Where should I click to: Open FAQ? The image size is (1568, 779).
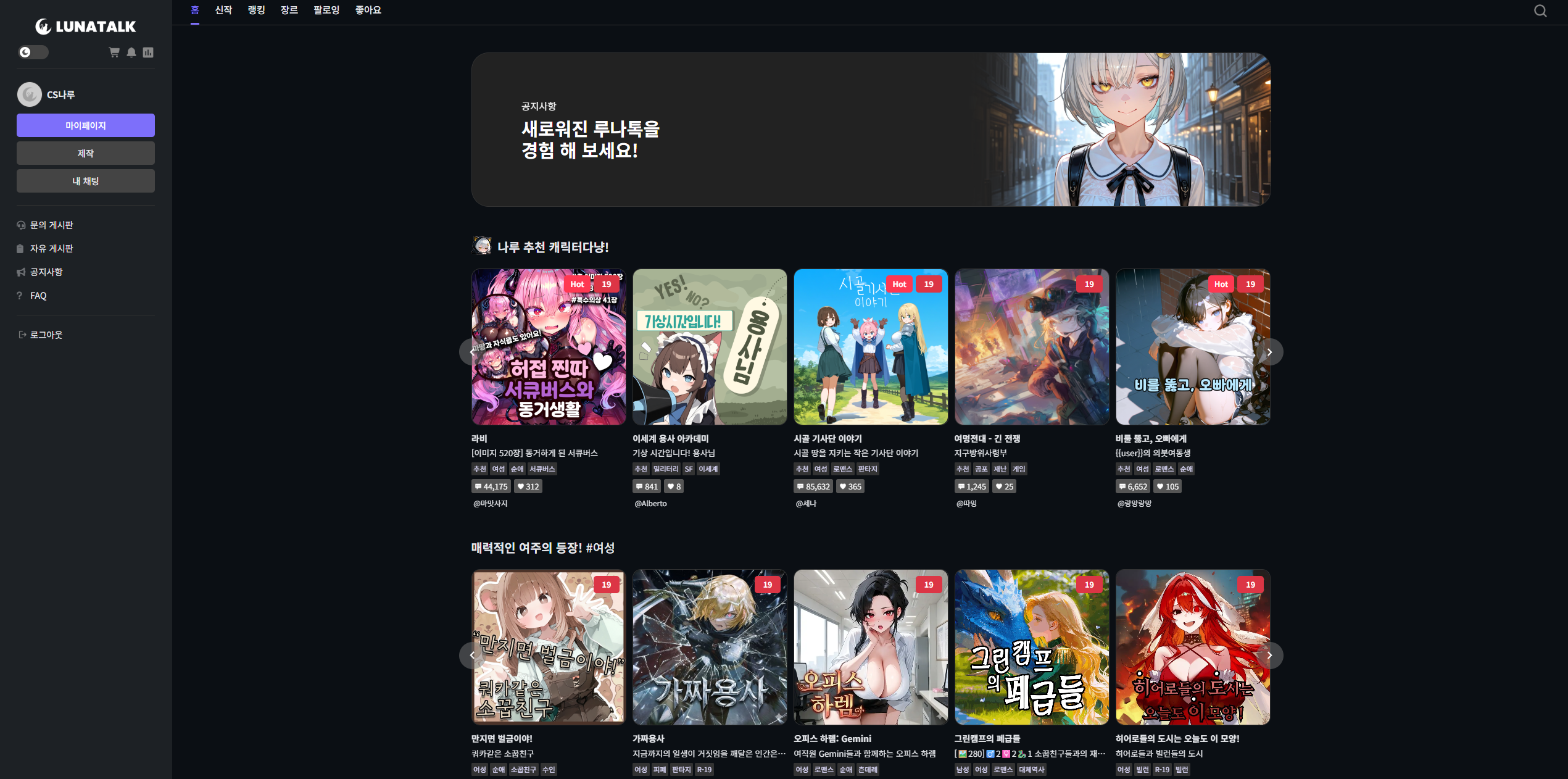38,296
